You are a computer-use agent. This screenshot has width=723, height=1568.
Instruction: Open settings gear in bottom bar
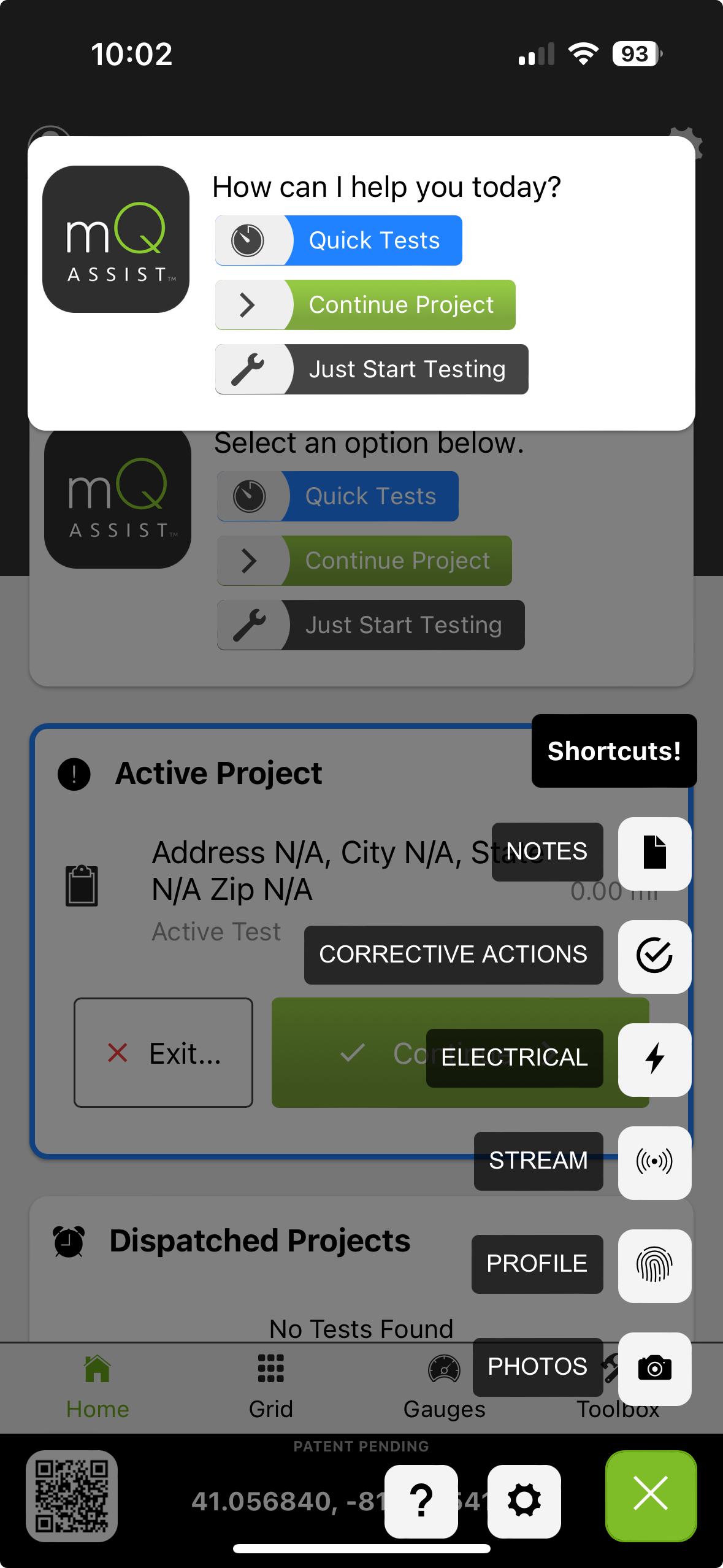coord(524,1501)
